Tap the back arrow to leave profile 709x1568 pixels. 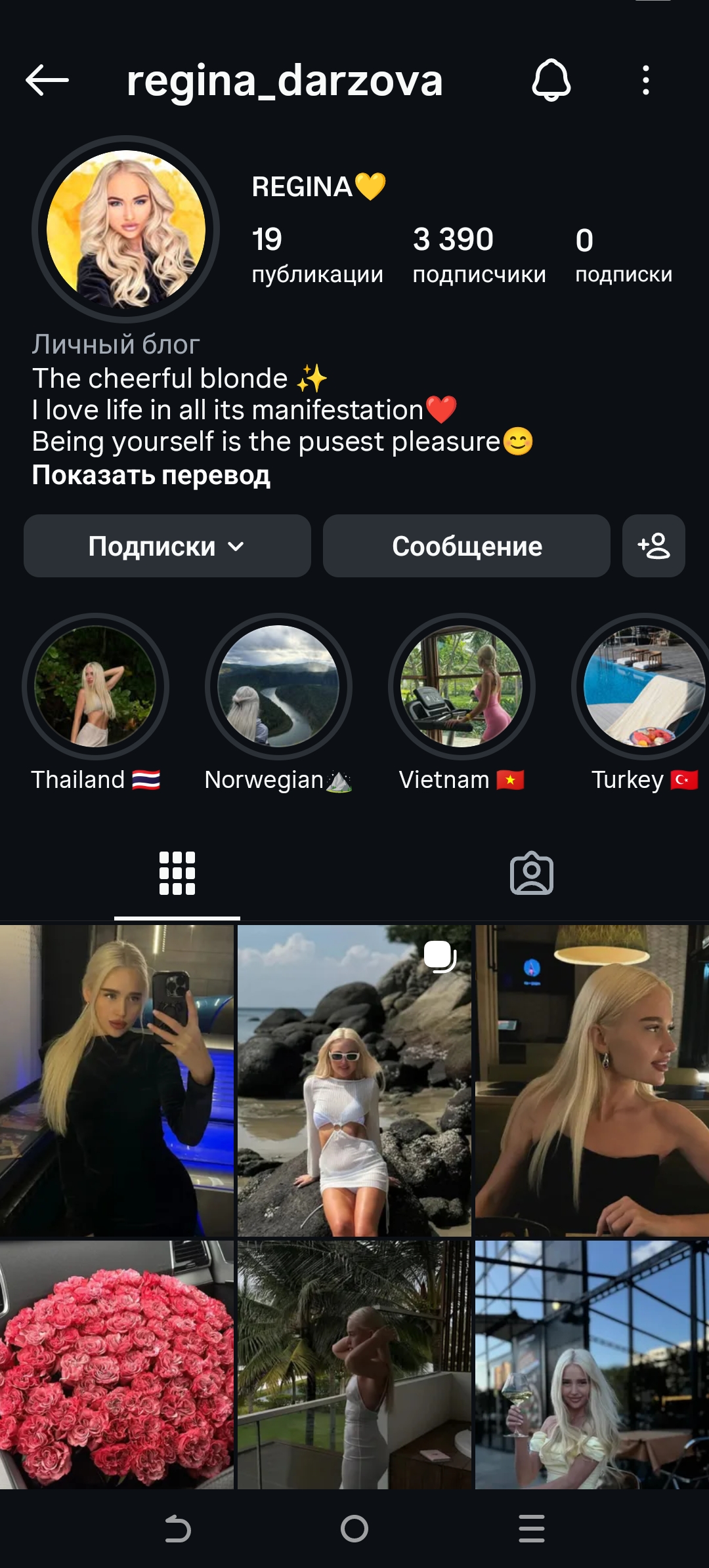pyautogui.click(x=44, y=81)
